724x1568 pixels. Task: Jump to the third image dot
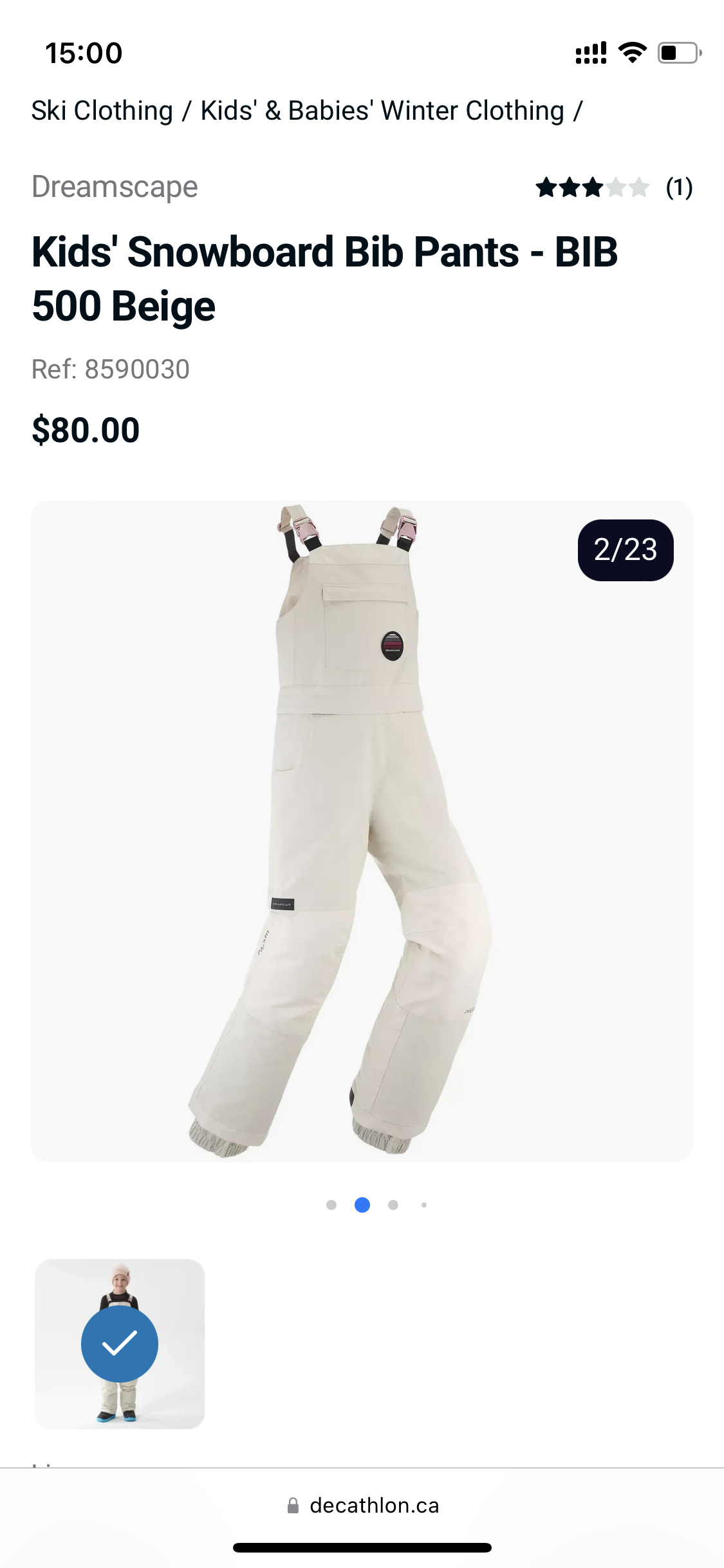tap(393, 1205)
